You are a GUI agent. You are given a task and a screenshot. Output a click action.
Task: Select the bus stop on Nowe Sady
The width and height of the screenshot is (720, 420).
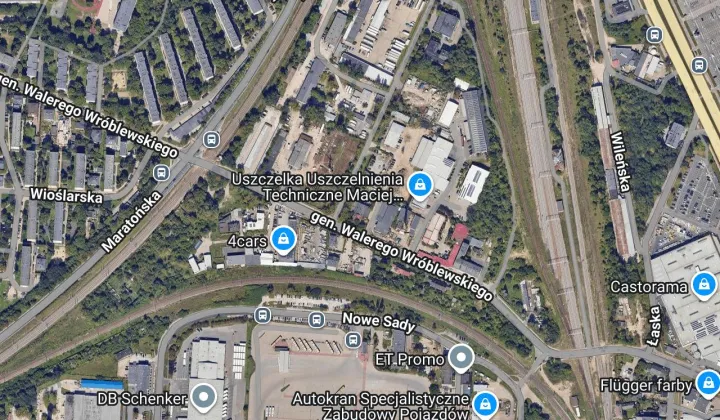(316, 320)
